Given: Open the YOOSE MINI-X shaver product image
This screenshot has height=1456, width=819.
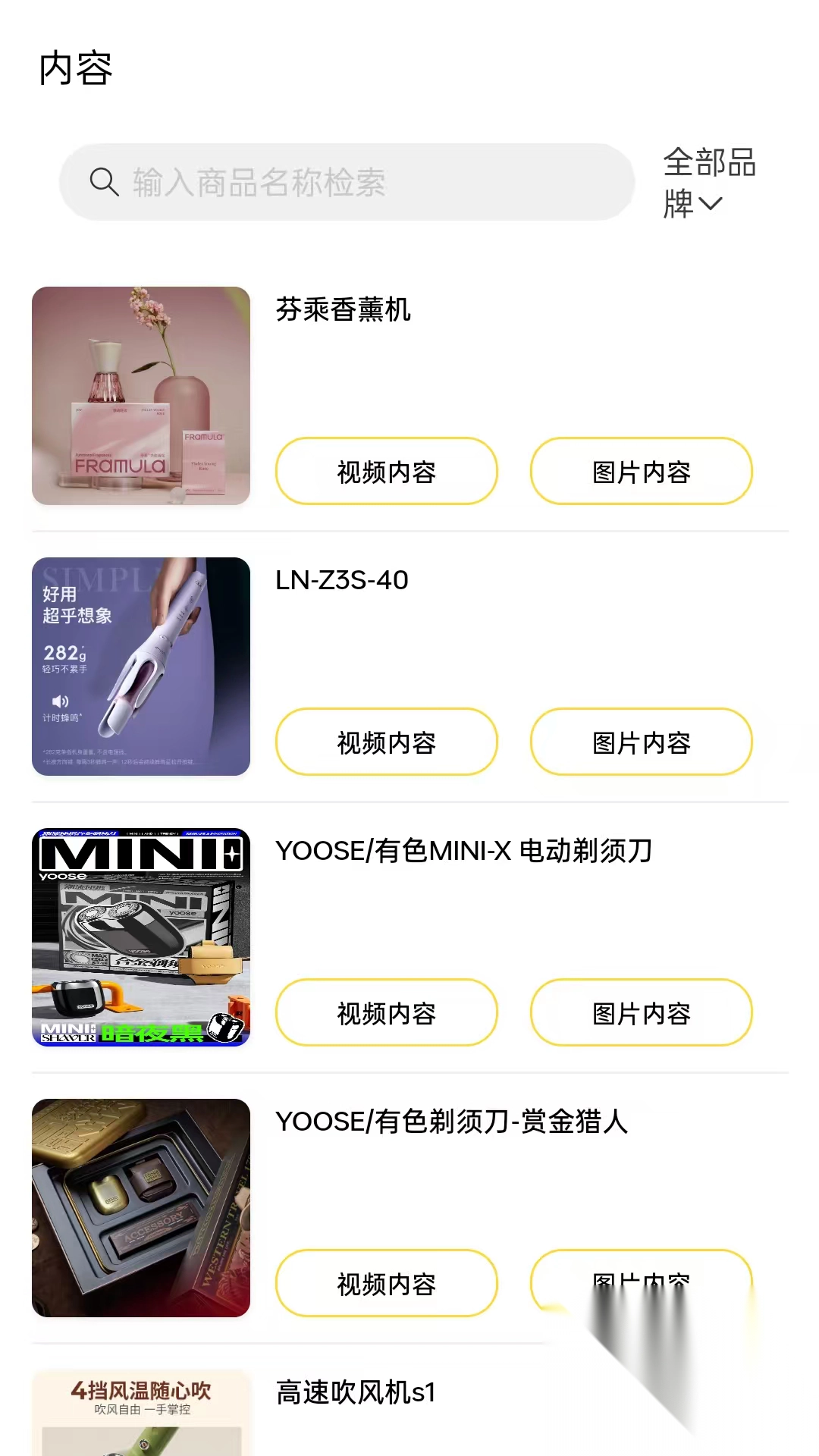Looking at the screenshot, I should click(x=141, y=937).
